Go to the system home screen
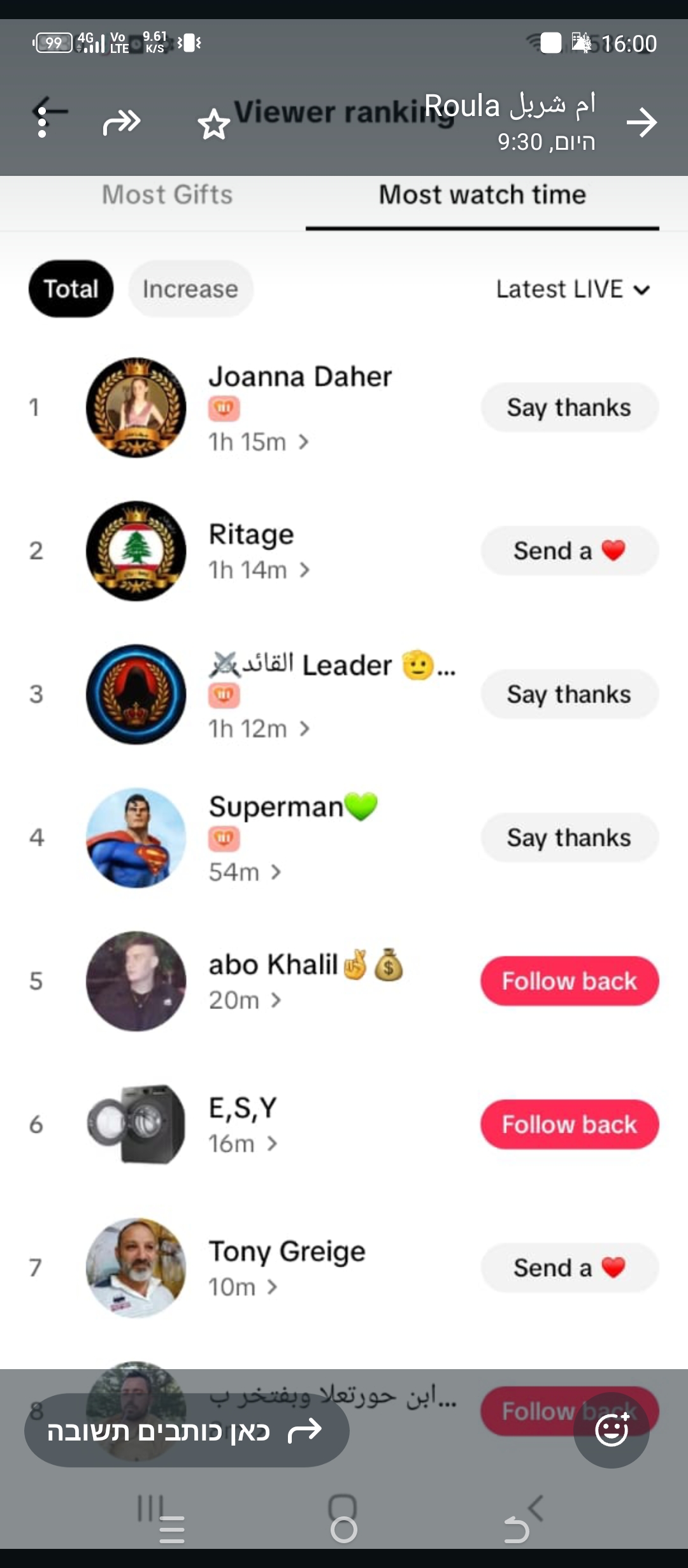 (343, 1528)
